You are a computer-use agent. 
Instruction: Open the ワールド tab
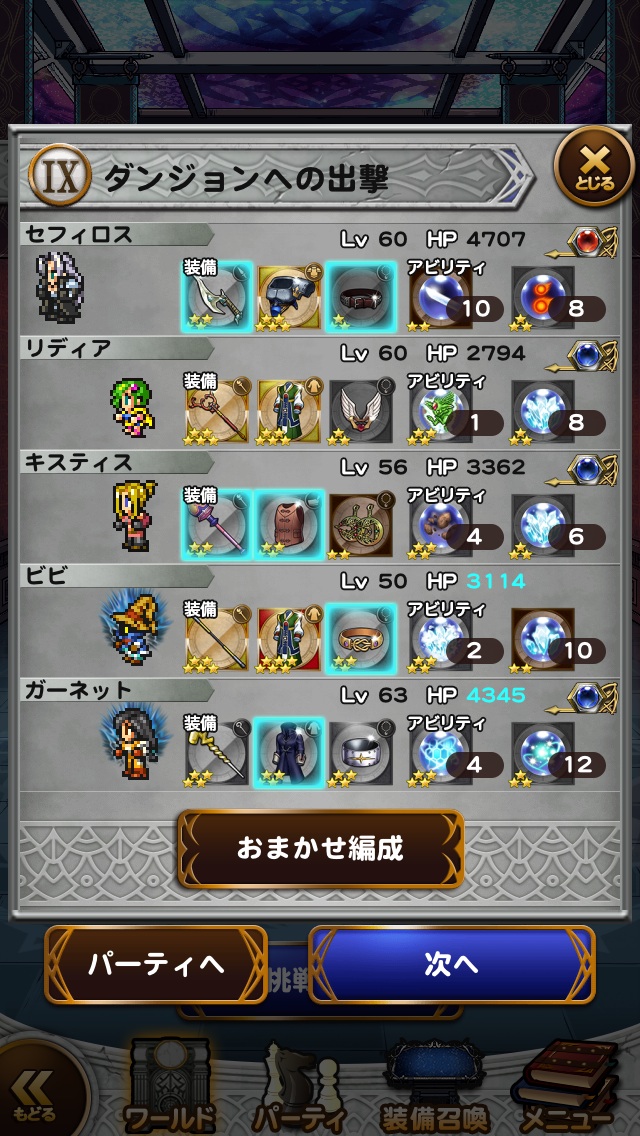(x=169, y=1090)
